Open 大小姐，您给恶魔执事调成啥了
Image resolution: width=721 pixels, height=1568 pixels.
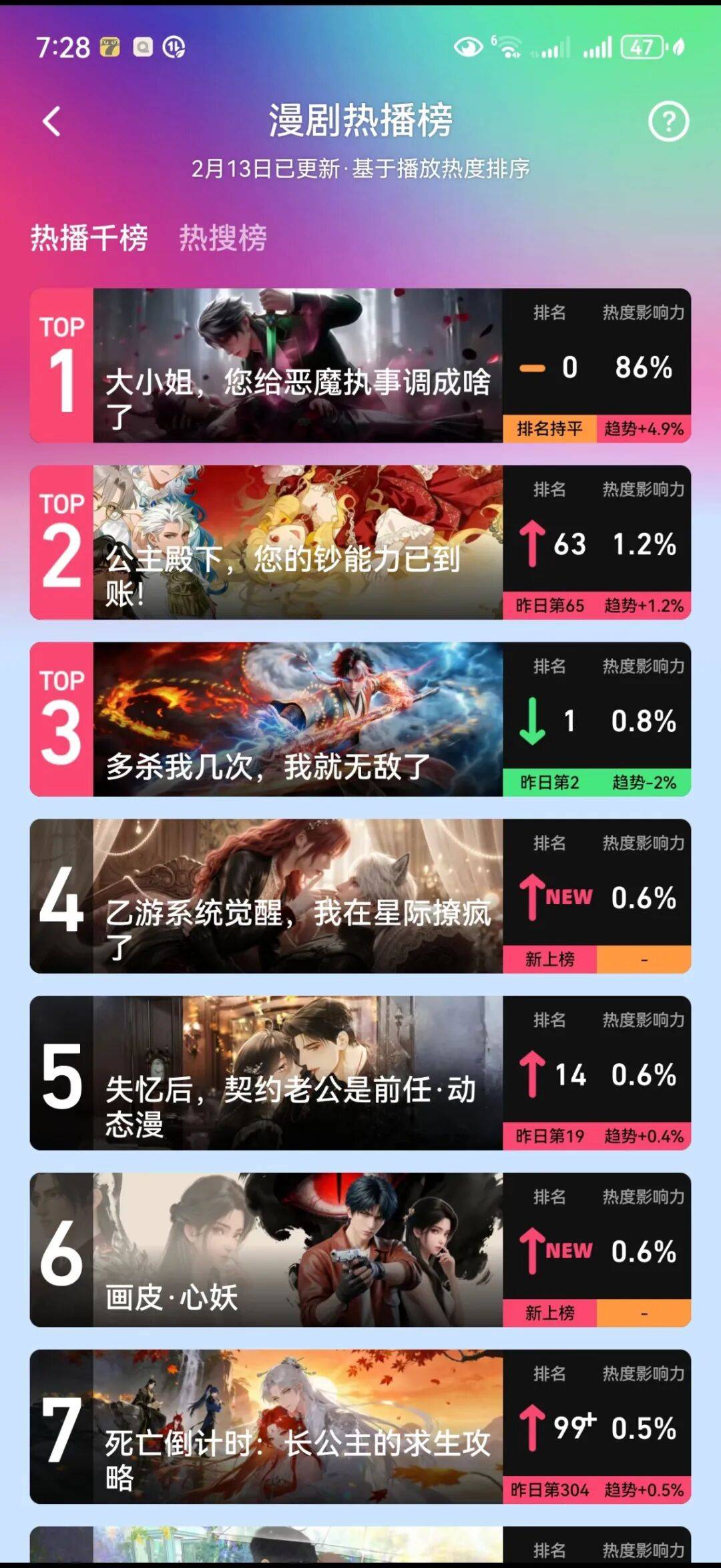pyautogui.click(x=297, y=366)
